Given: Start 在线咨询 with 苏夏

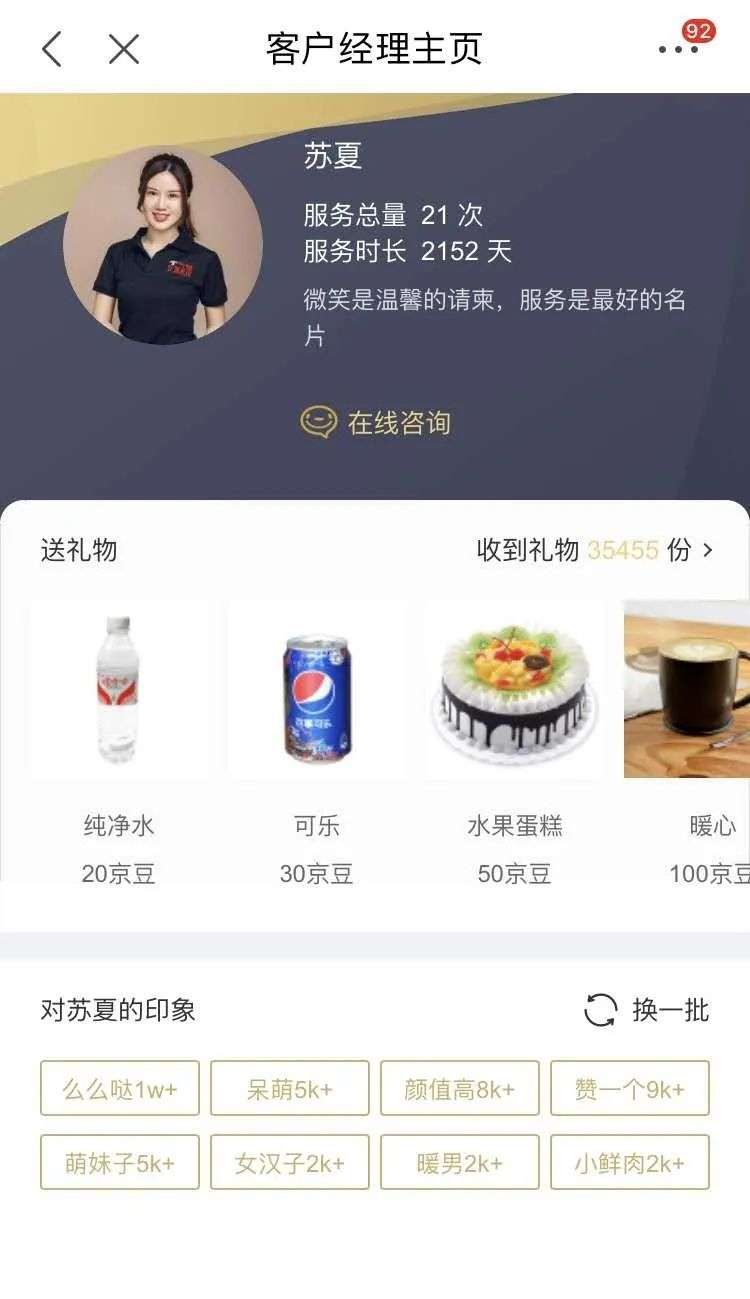Looking at the screenshot, I should tap(376, 422).
